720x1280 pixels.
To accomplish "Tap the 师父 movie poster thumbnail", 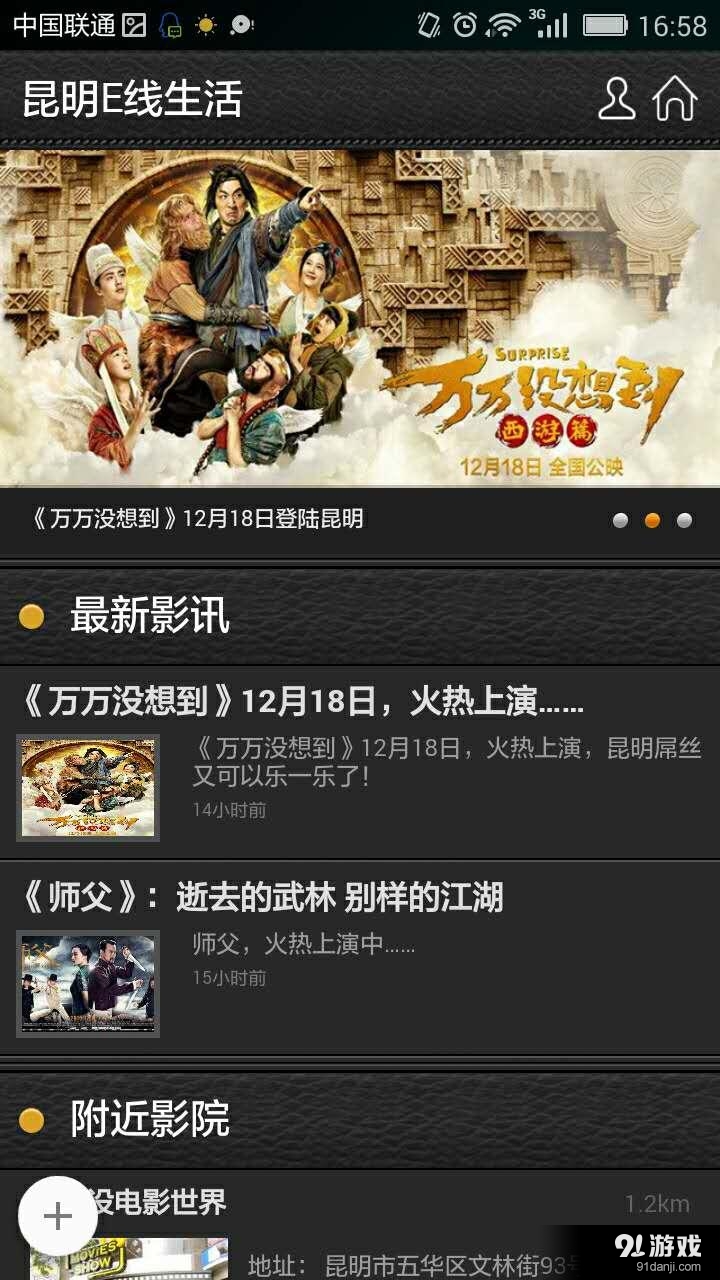I will 87,983.
